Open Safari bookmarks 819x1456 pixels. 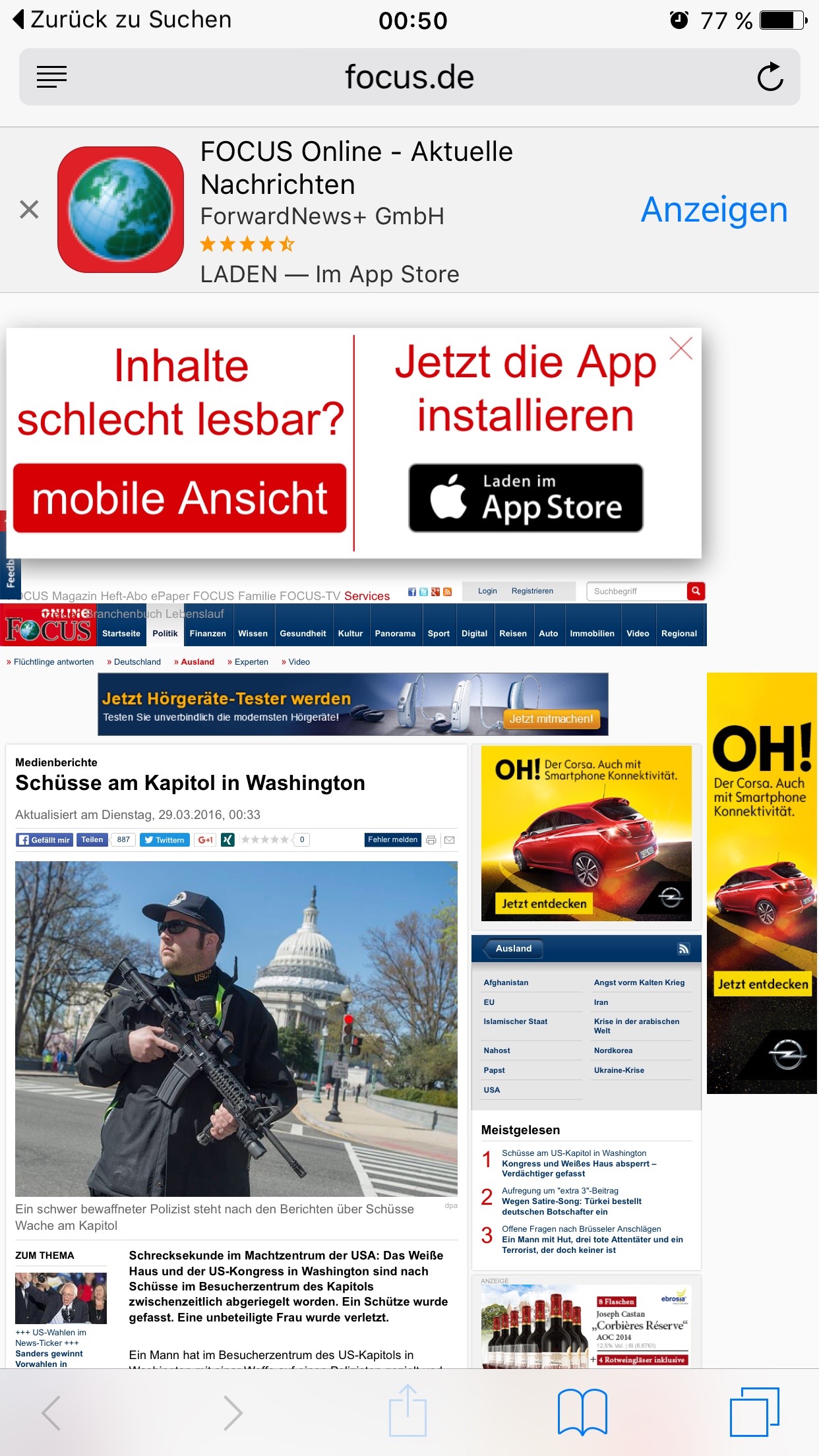point(582,1412)
